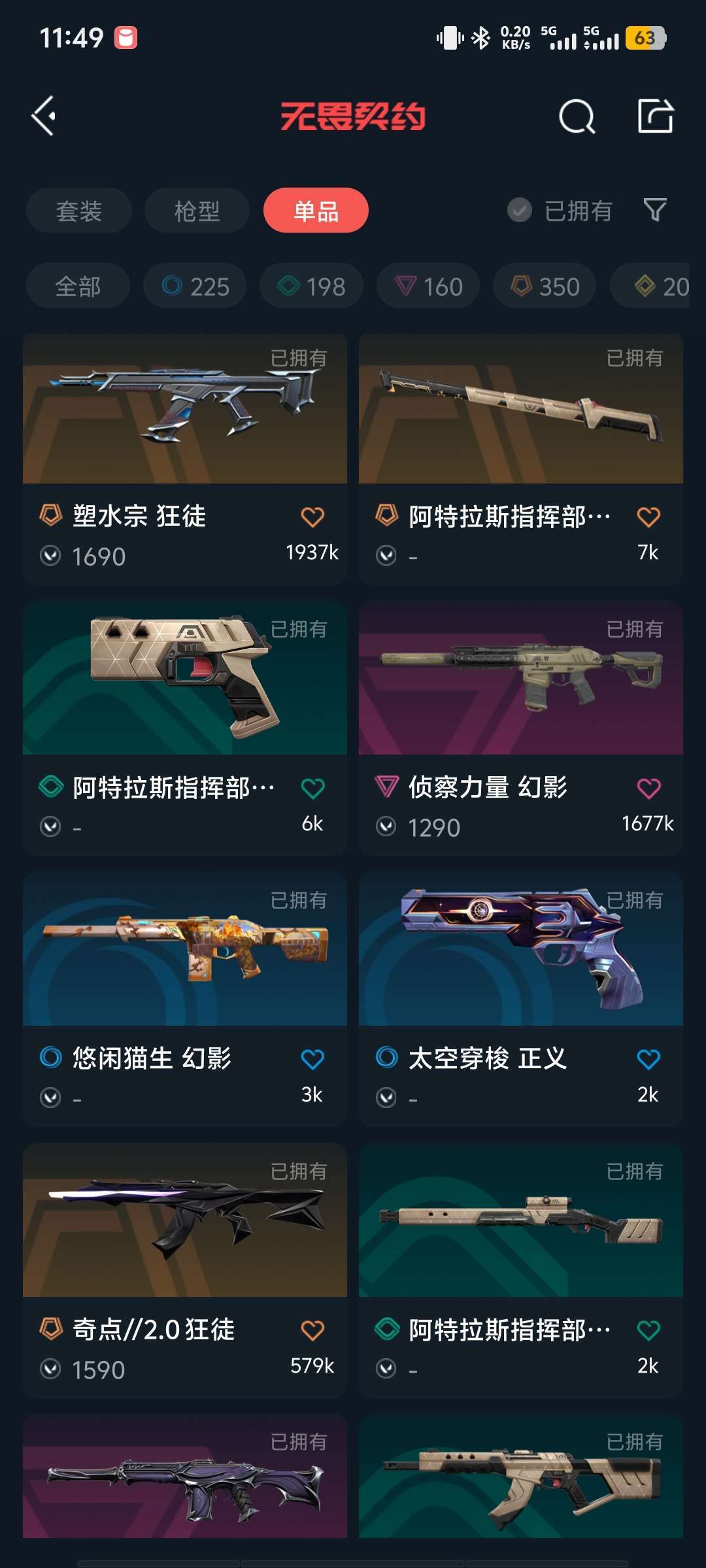Filter by the 160 tier chip
Screen dimensions: 706x1568
(428, 286)
